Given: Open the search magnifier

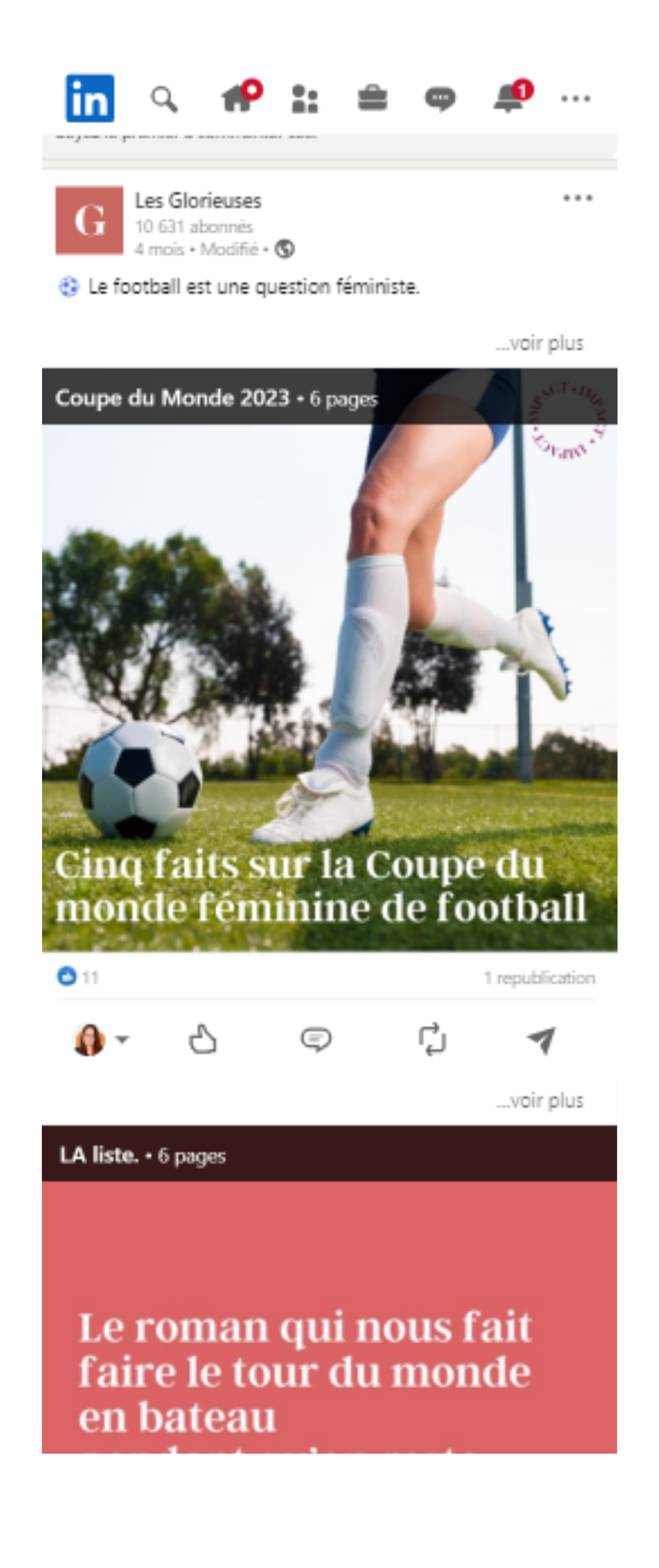Looking at the screenshot, I should (164, 99).
